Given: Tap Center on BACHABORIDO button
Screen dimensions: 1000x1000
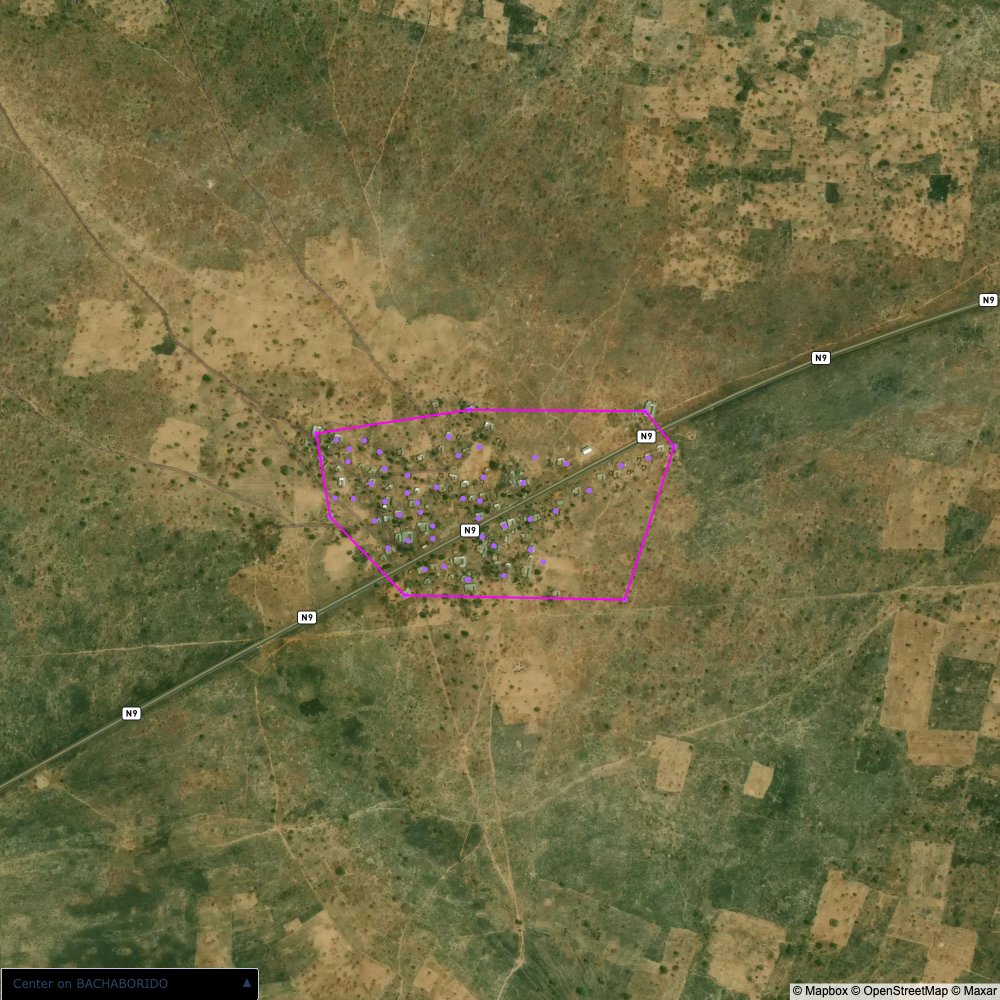Looking at the screenshot, I should pyautogui.click(x=91, y=984).
